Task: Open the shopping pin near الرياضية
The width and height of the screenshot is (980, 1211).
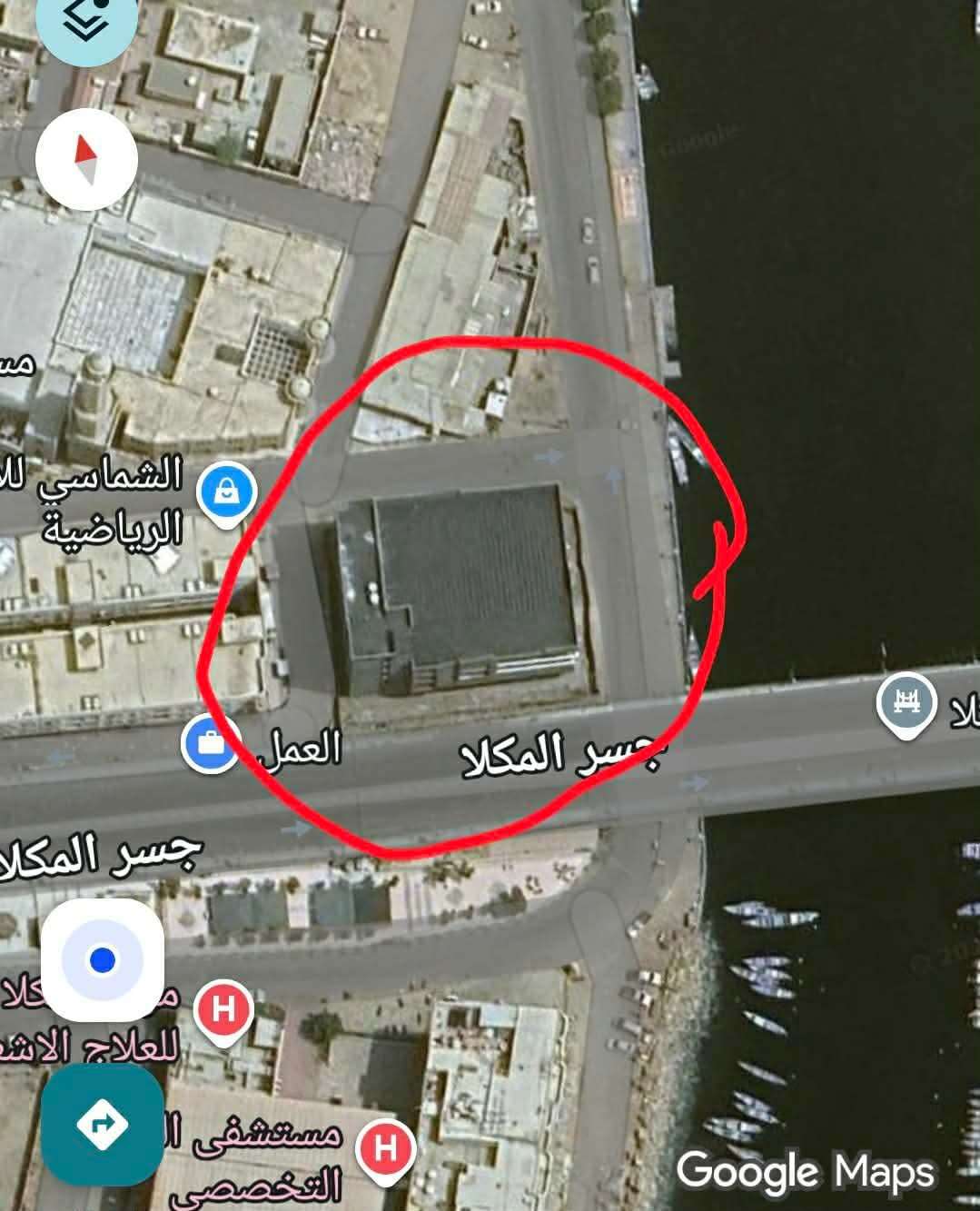Action: (229, 493)
